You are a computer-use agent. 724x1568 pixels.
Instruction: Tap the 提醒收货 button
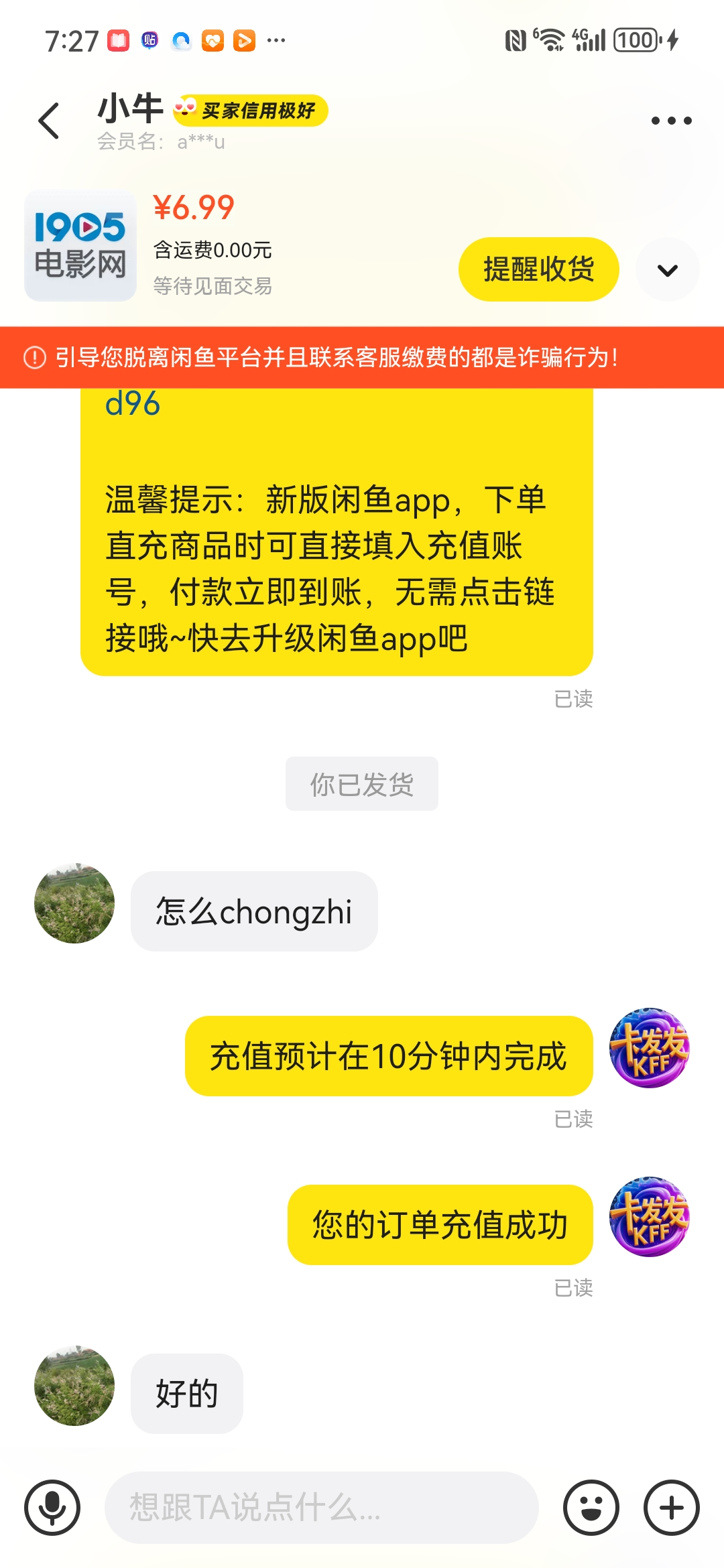[538, 269]
